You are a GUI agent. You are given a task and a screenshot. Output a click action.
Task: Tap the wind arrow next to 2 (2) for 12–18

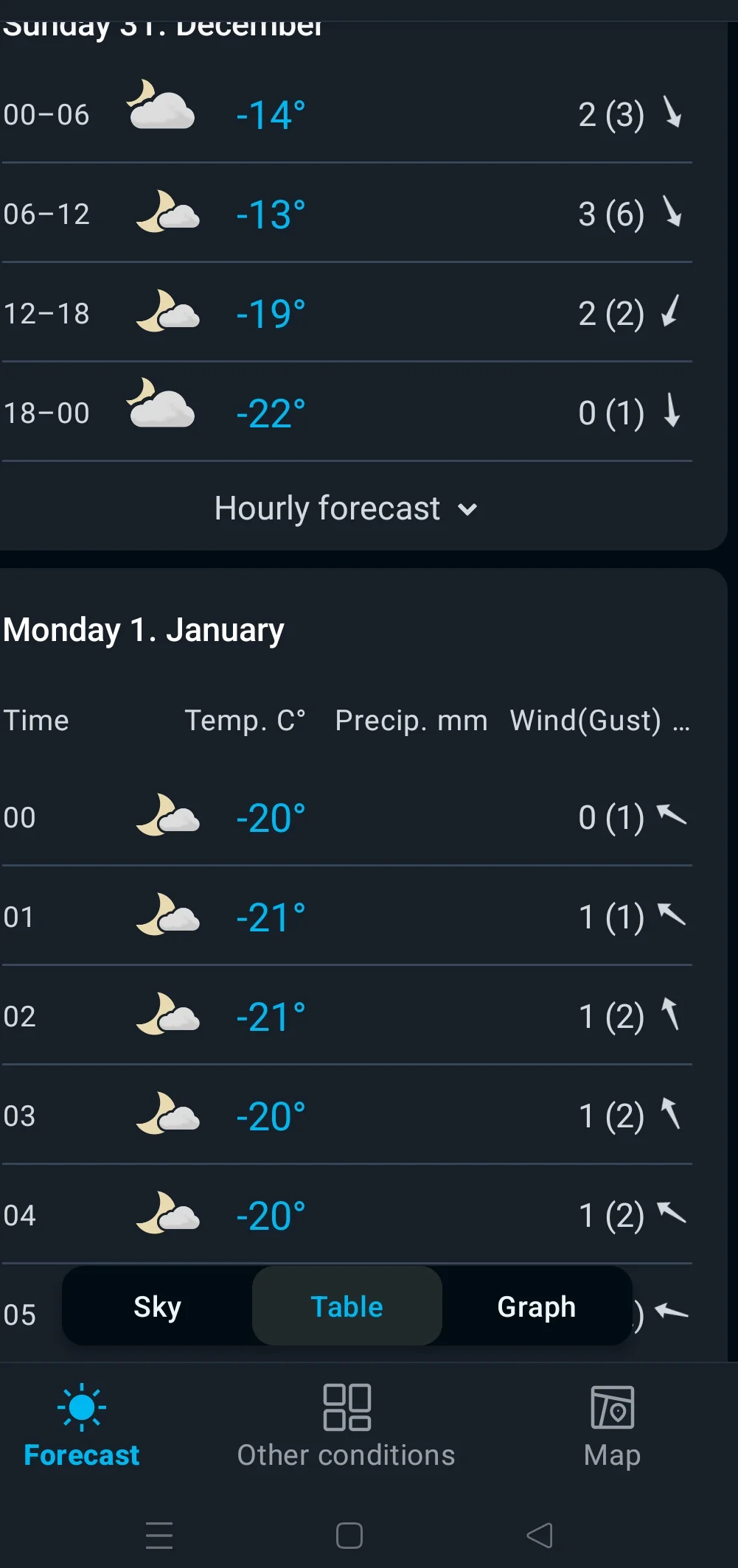[671, 312]
